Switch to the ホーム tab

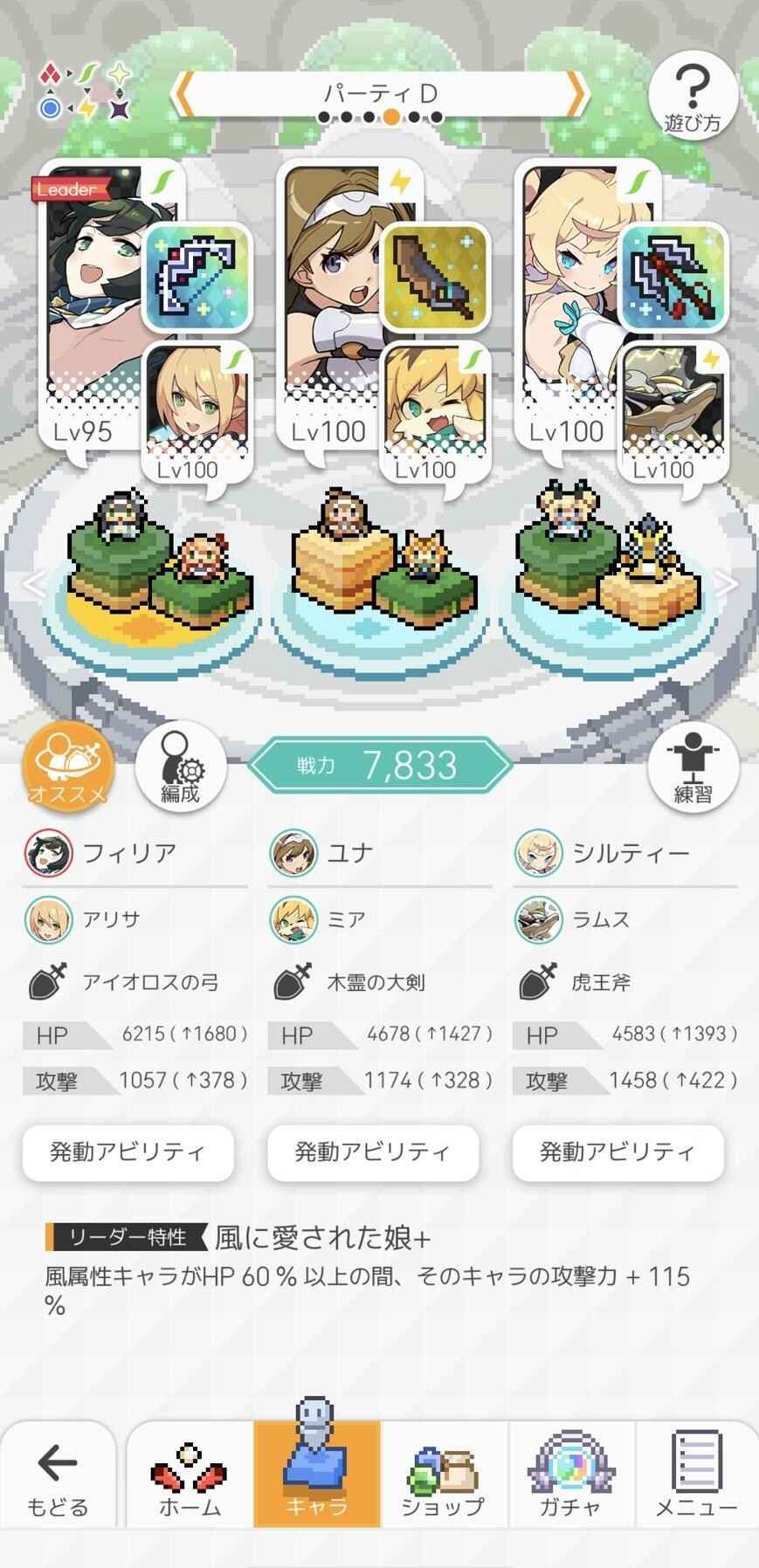(x=190, y=1475)
